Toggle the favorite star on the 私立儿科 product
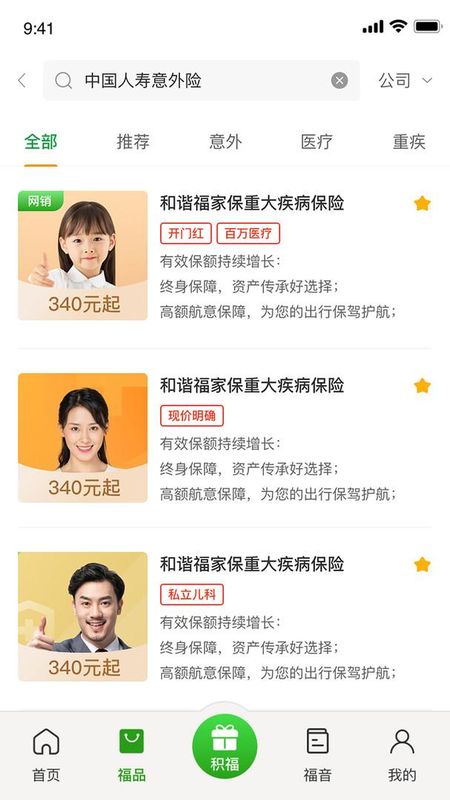This screenshot has width=450, height=800. tap(422, 565)
